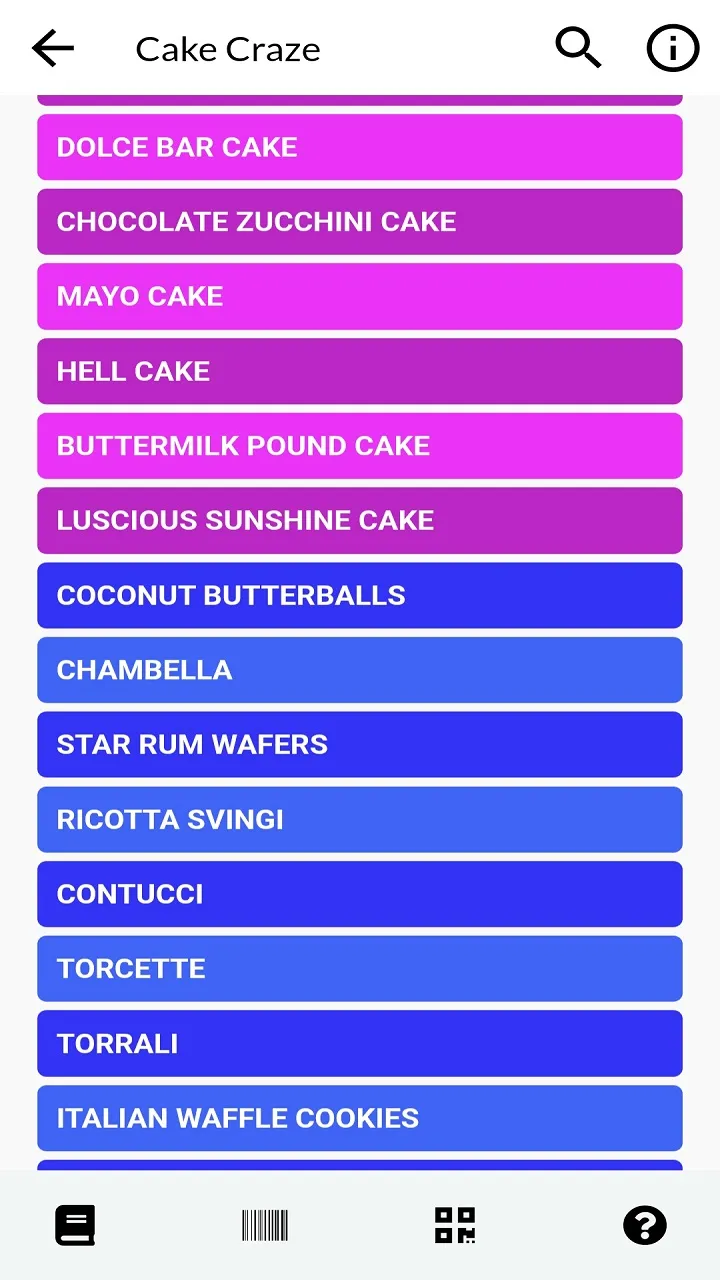View Torcette recipe
This screenshot has height=1280, width=720.
[x=360, y=968]
